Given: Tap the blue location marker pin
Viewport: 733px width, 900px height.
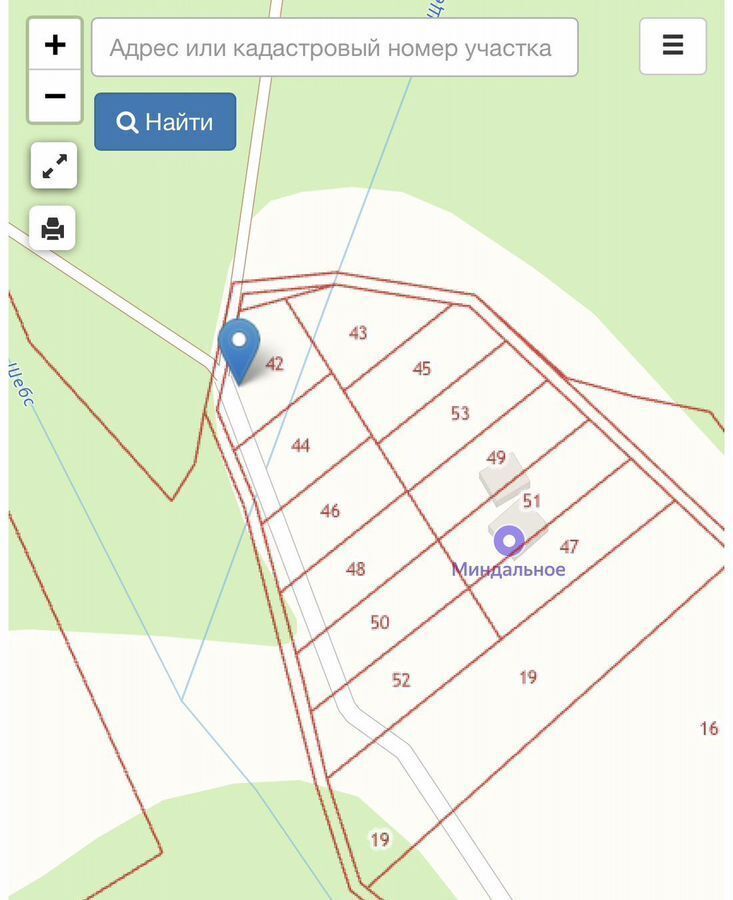Looking at the screenshot, I should click(x=239, y=345).
